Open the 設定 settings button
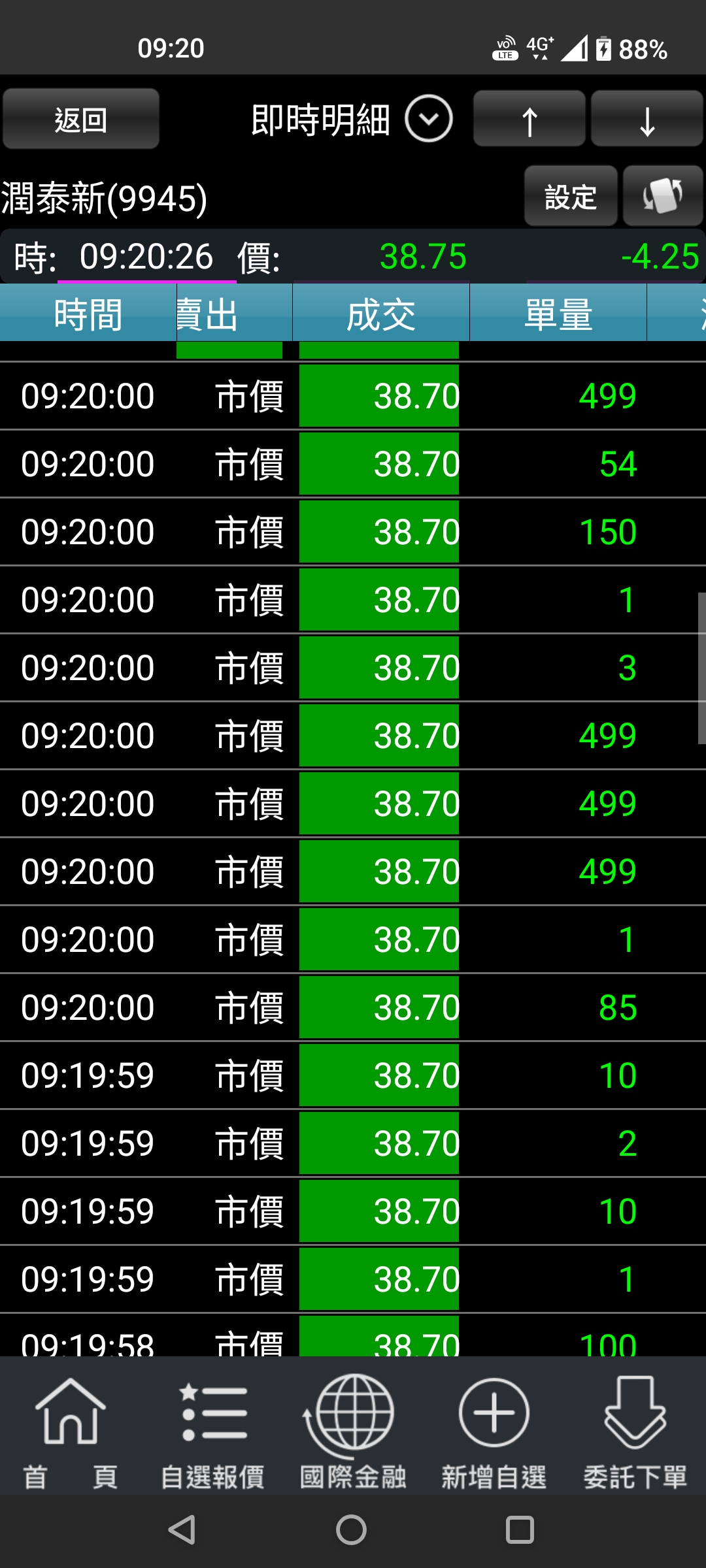The height and width of the screenshot is (1568, 706). (x=571, y=196)
